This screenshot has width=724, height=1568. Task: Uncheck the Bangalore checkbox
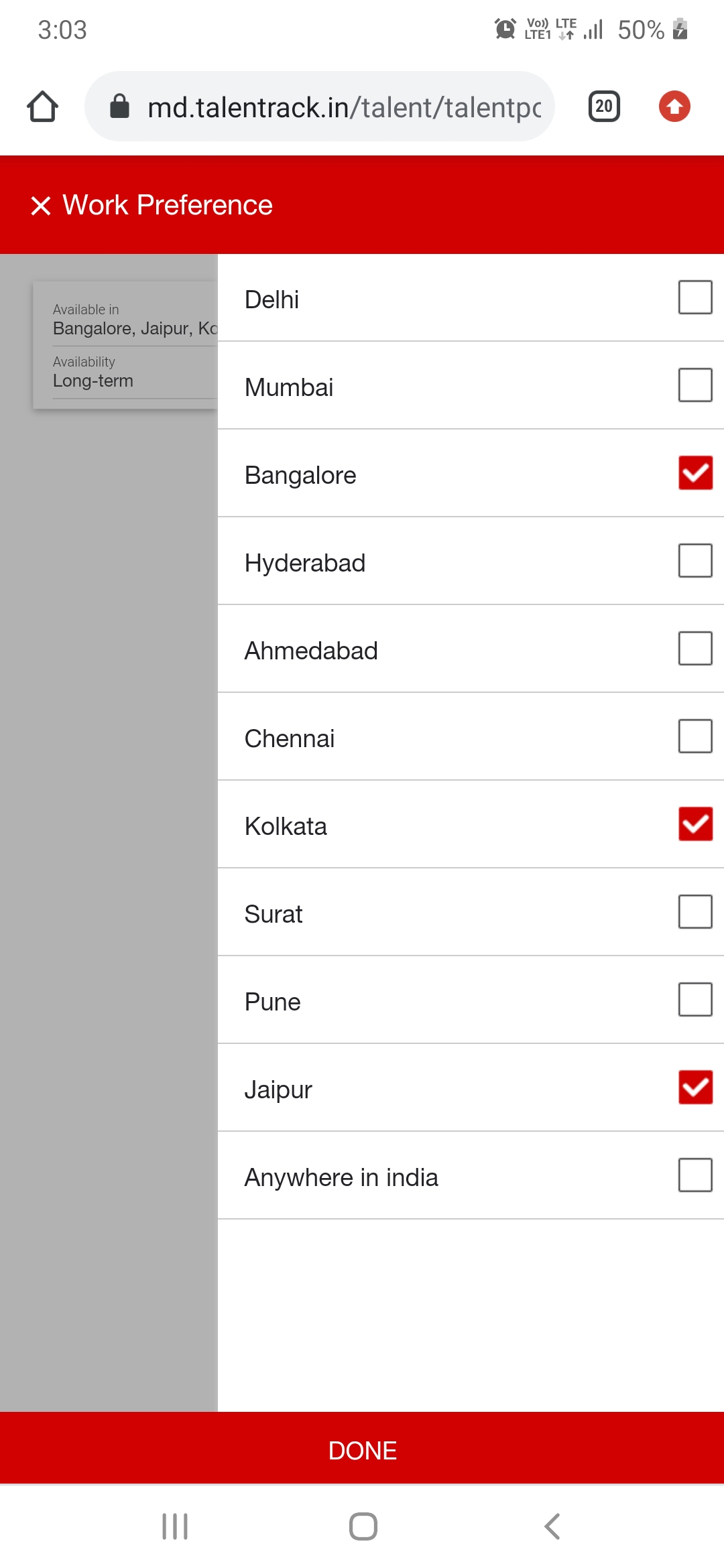coord(695,473)
